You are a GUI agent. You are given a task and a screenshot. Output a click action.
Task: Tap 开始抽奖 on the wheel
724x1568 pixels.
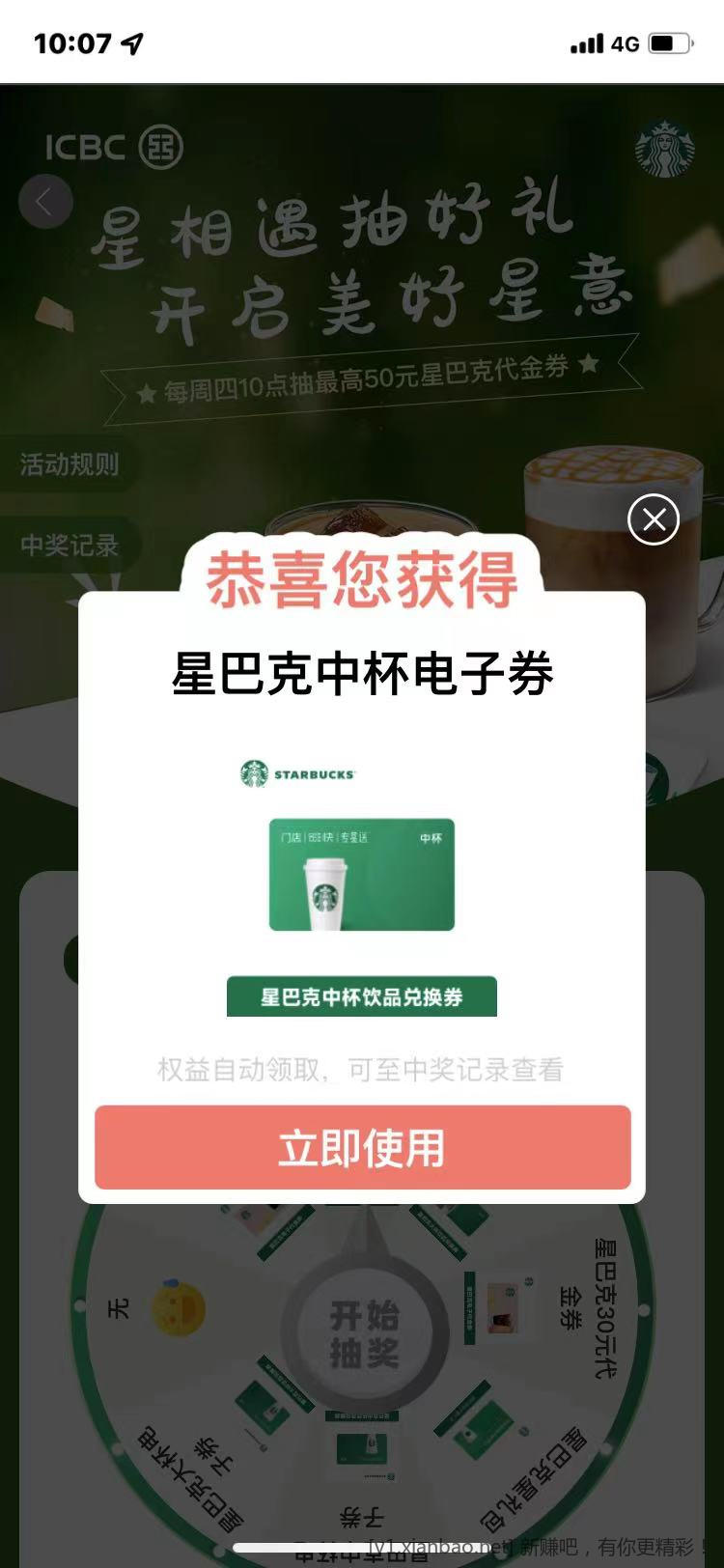click(x=364, y=1332)
